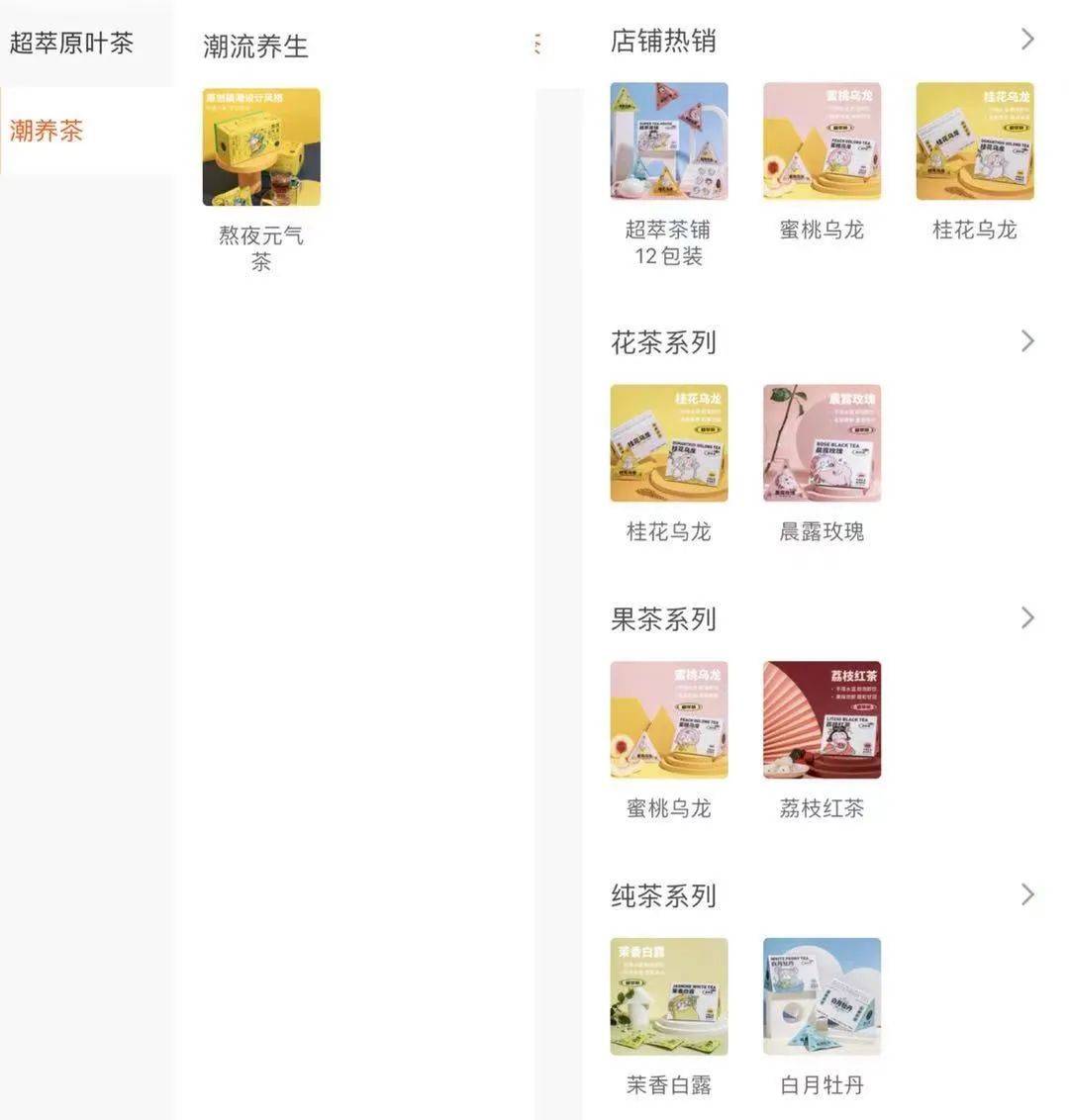Switch to the 超萃原叶茶 category tab
The width and height of the screenshot is (1069, 1120).
[x=71, y=44]
